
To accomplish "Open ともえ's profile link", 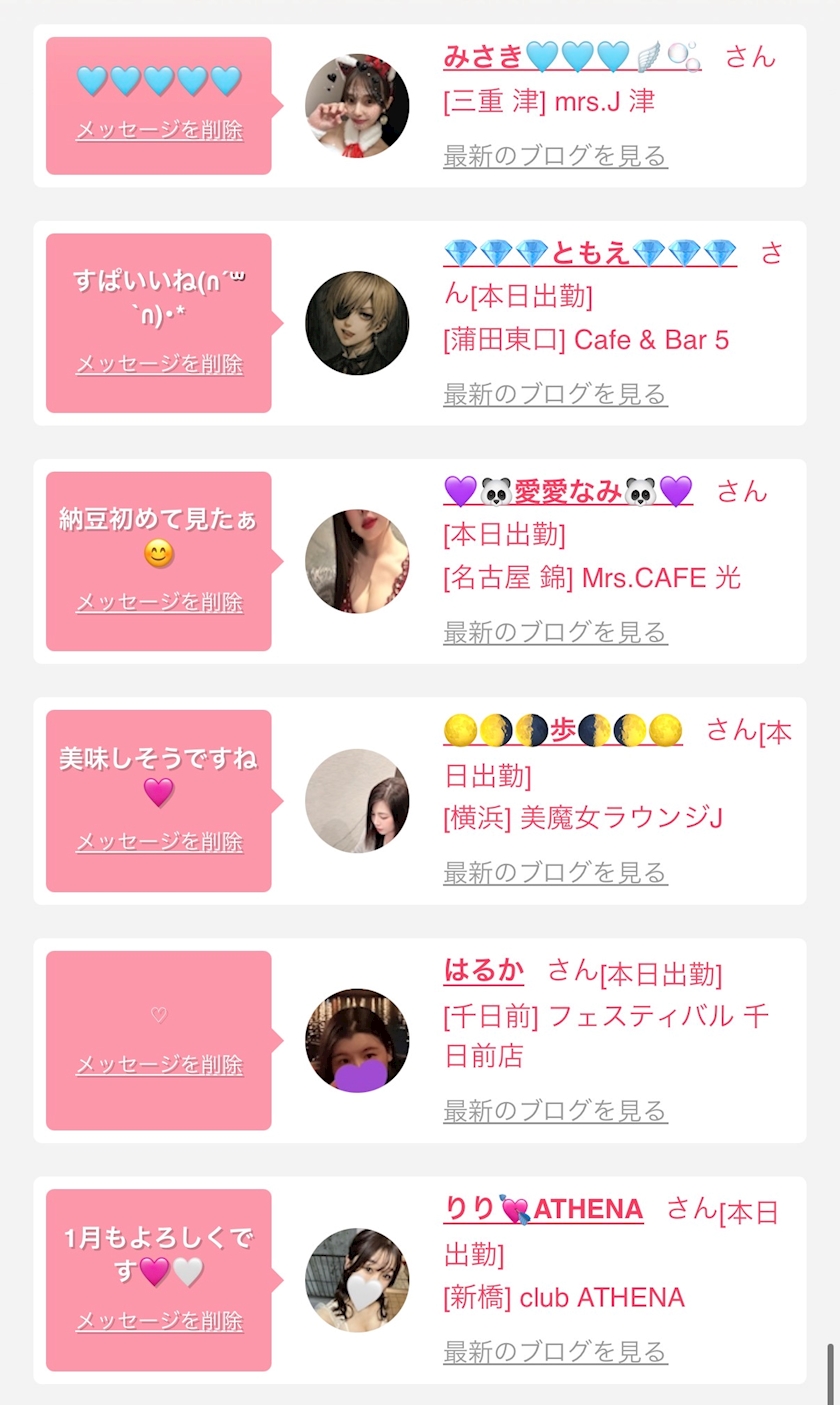I will [589, 253].
